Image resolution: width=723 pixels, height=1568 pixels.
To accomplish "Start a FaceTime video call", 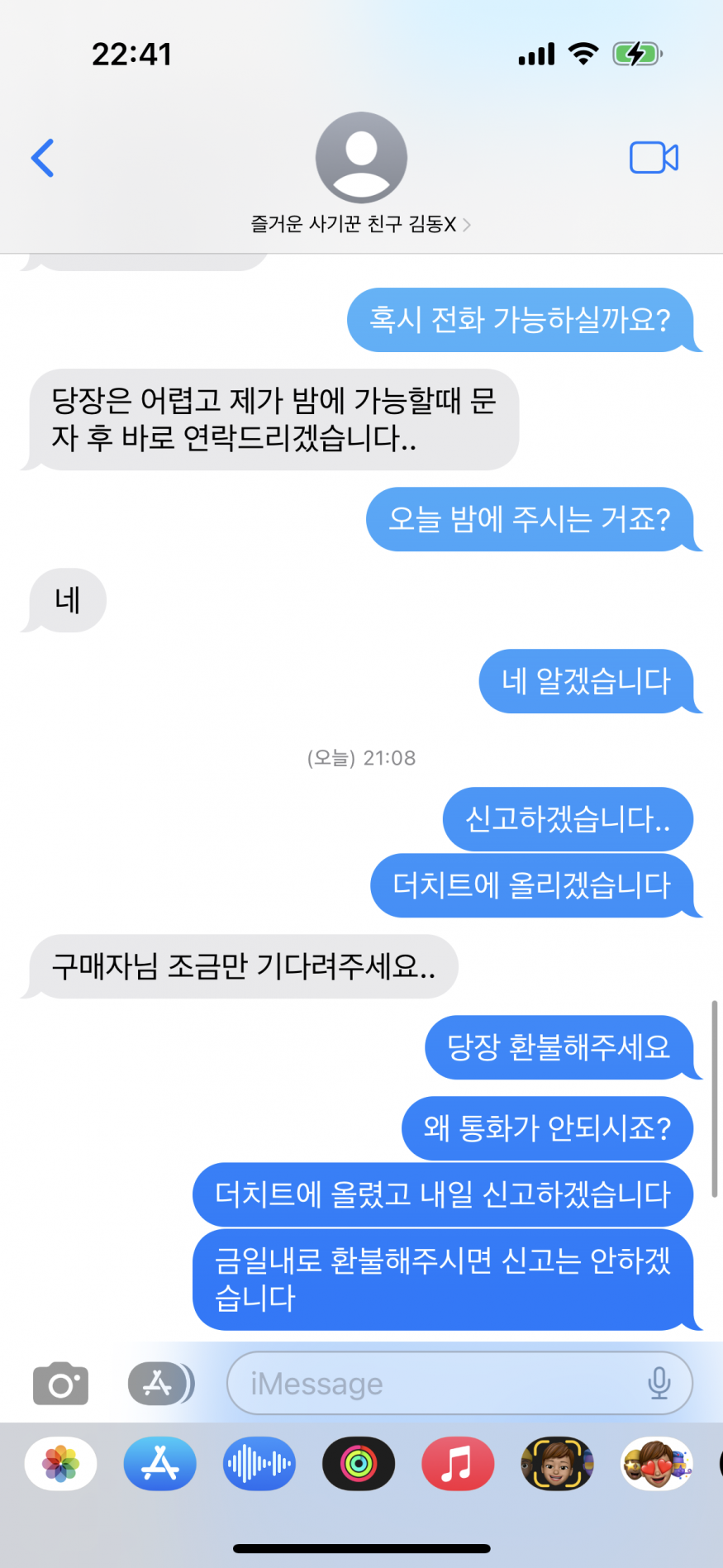I will point(654,157).
